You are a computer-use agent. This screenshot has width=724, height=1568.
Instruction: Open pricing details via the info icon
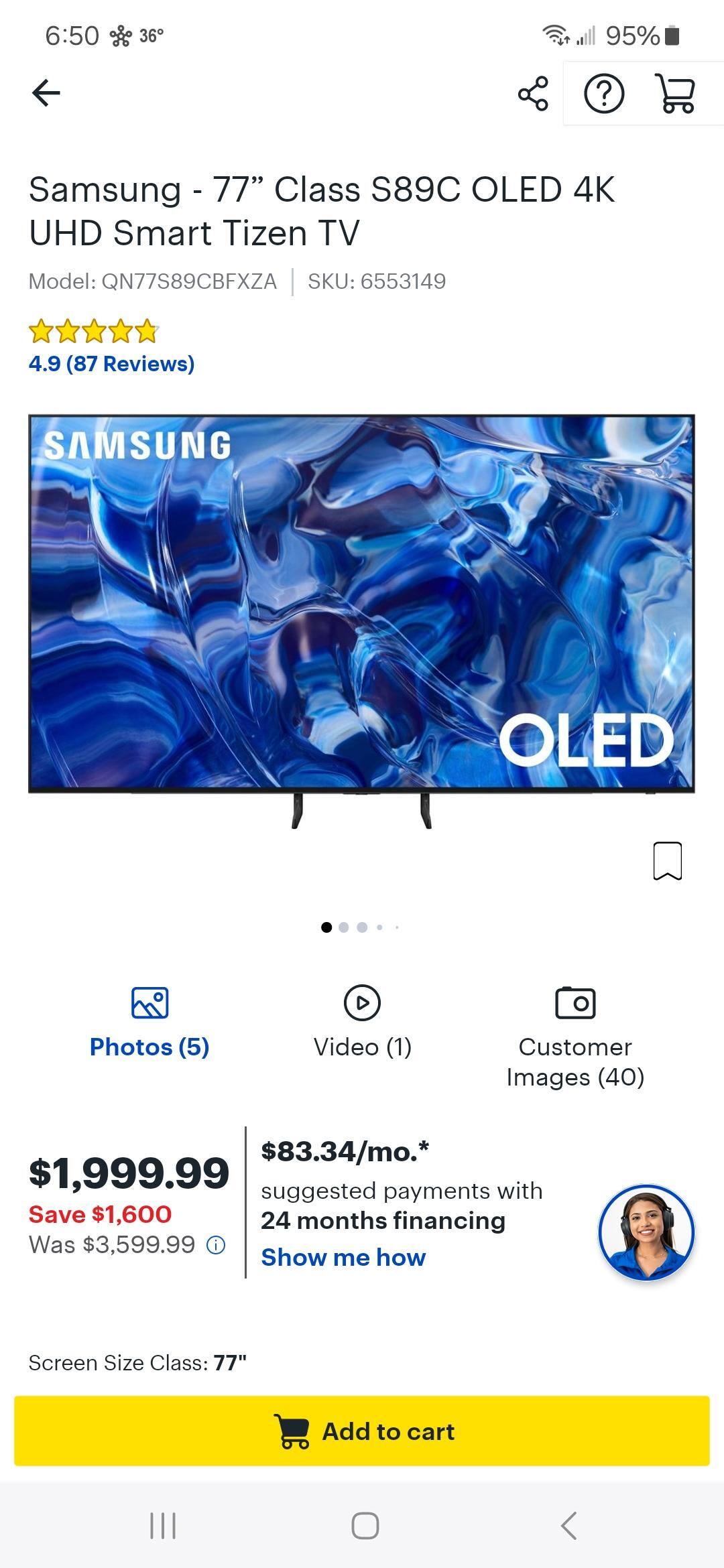tap(216, 1244)
